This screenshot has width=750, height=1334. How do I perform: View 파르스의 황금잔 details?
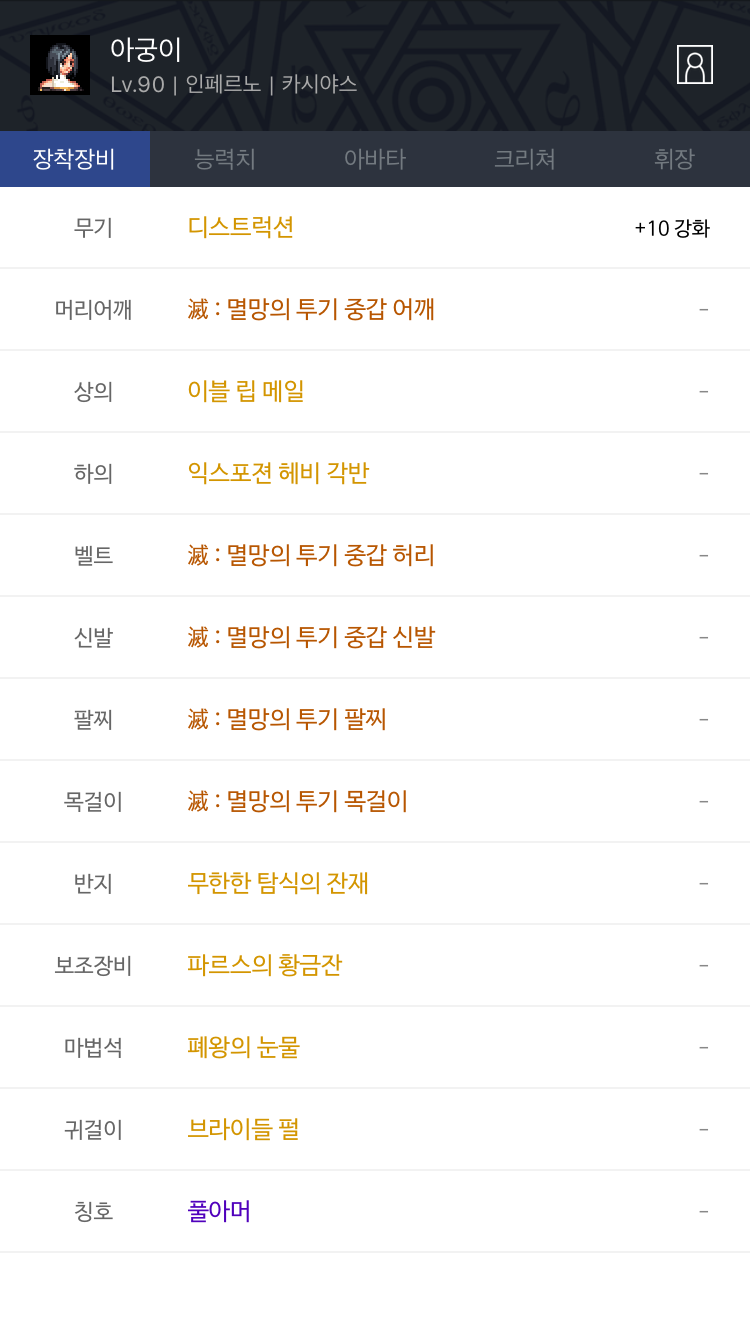pos(265,965)
